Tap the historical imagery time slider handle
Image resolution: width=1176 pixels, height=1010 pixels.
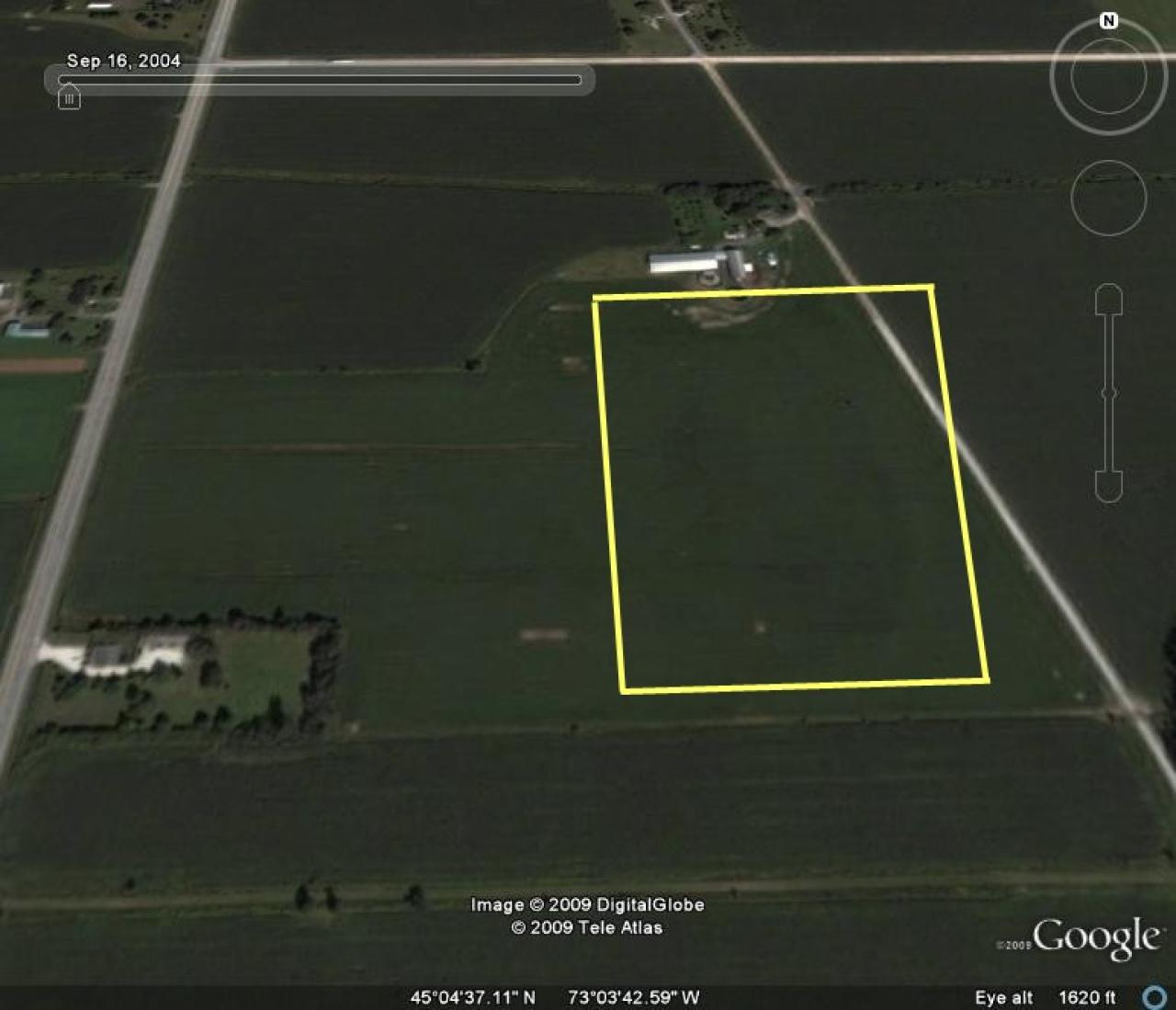pos(69,96)
